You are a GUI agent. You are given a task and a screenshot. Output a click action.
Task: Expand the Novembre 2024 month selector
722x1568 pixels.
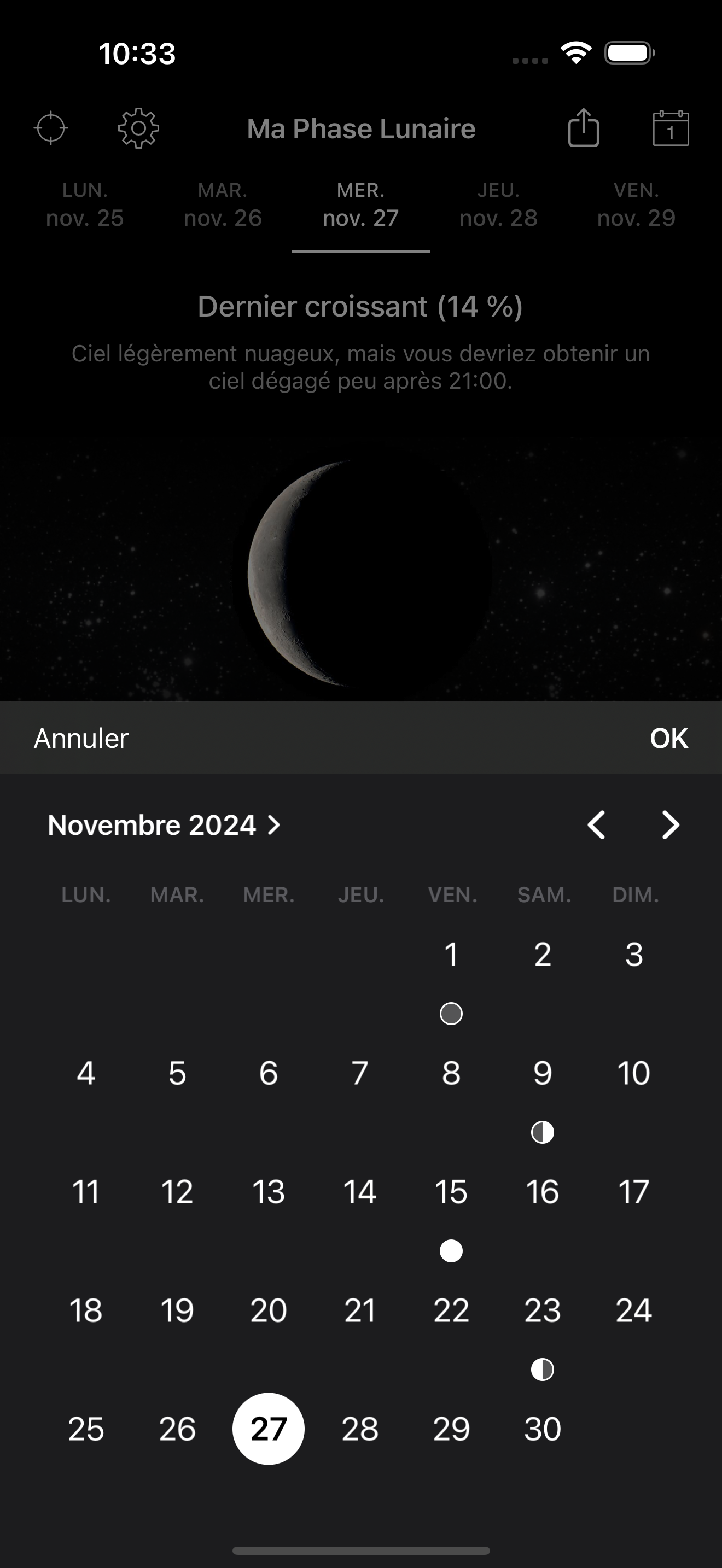163,825
